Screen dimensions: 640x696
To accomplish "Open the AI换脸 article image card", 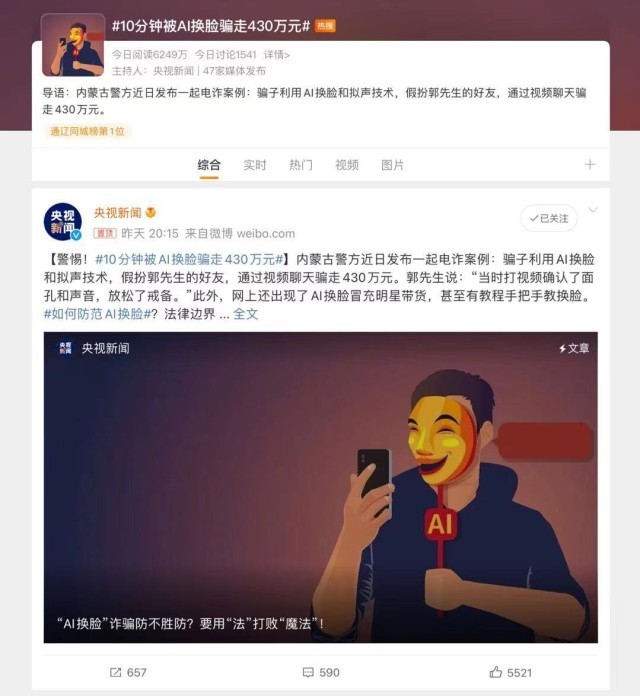I will [x=320, y=487].
